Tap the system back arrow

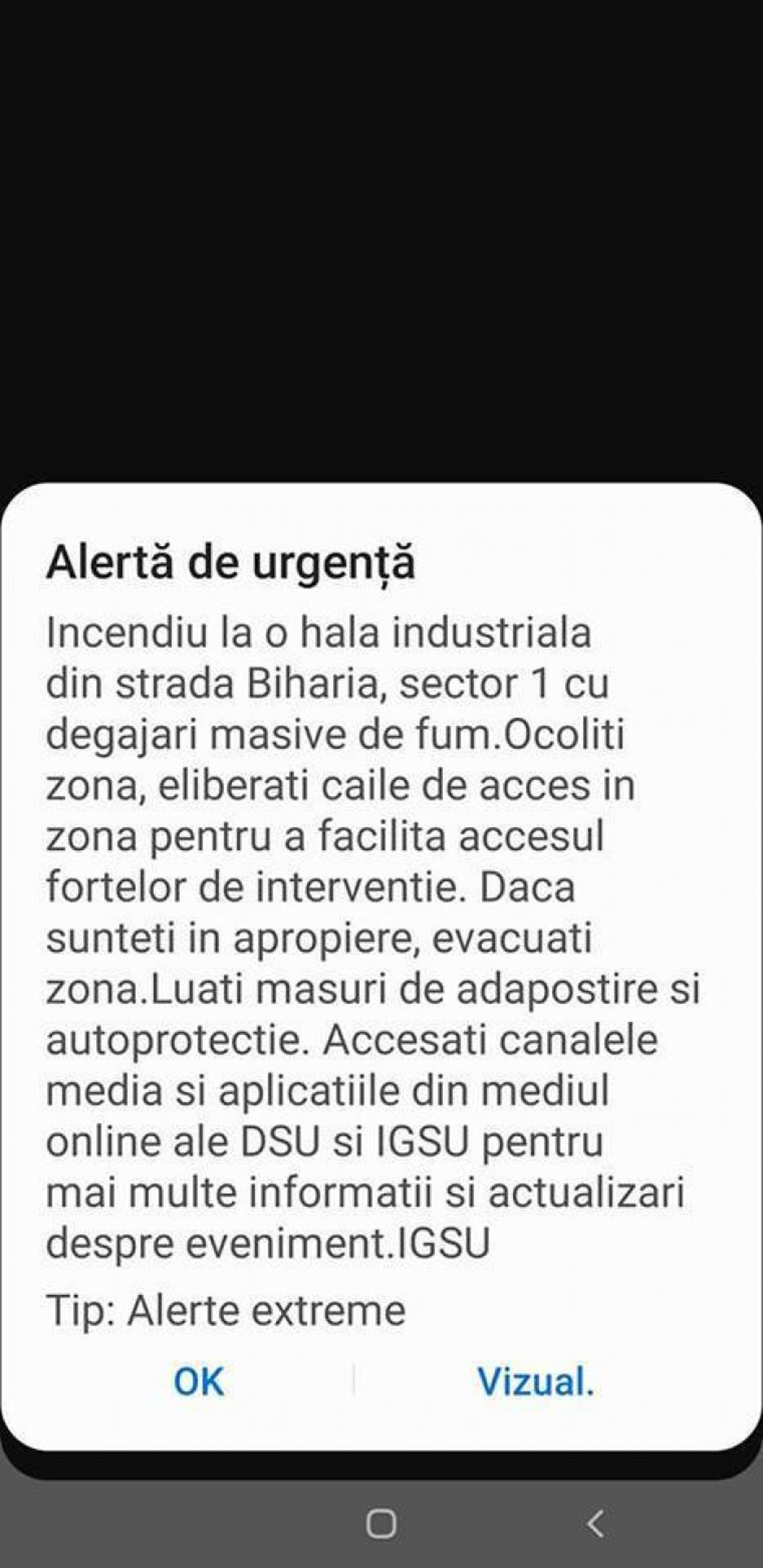click(595, 1524)
